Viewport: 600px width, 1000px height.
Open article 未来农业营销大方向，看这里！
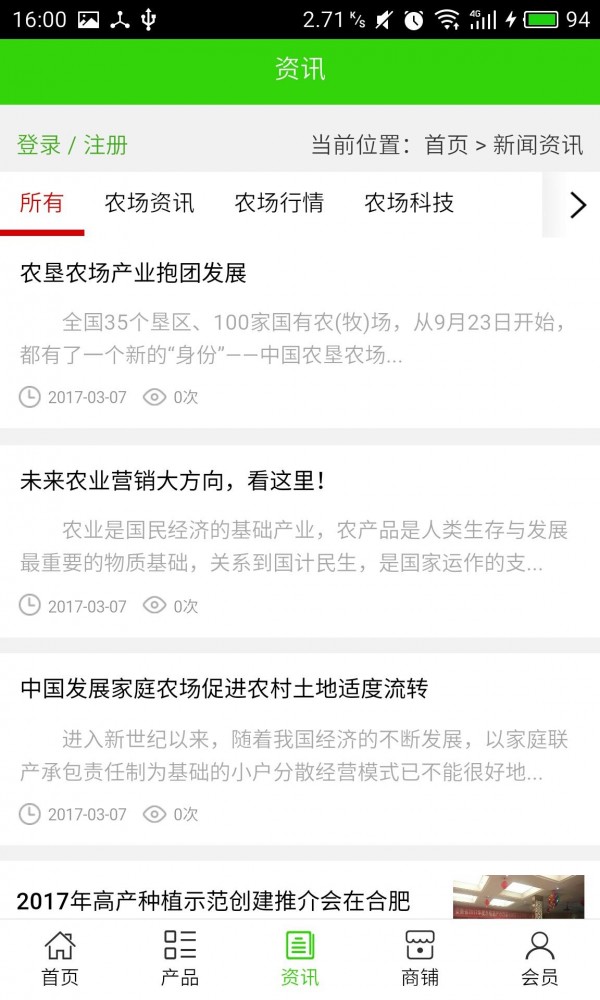pyautogui.click(x=173, y=481)
